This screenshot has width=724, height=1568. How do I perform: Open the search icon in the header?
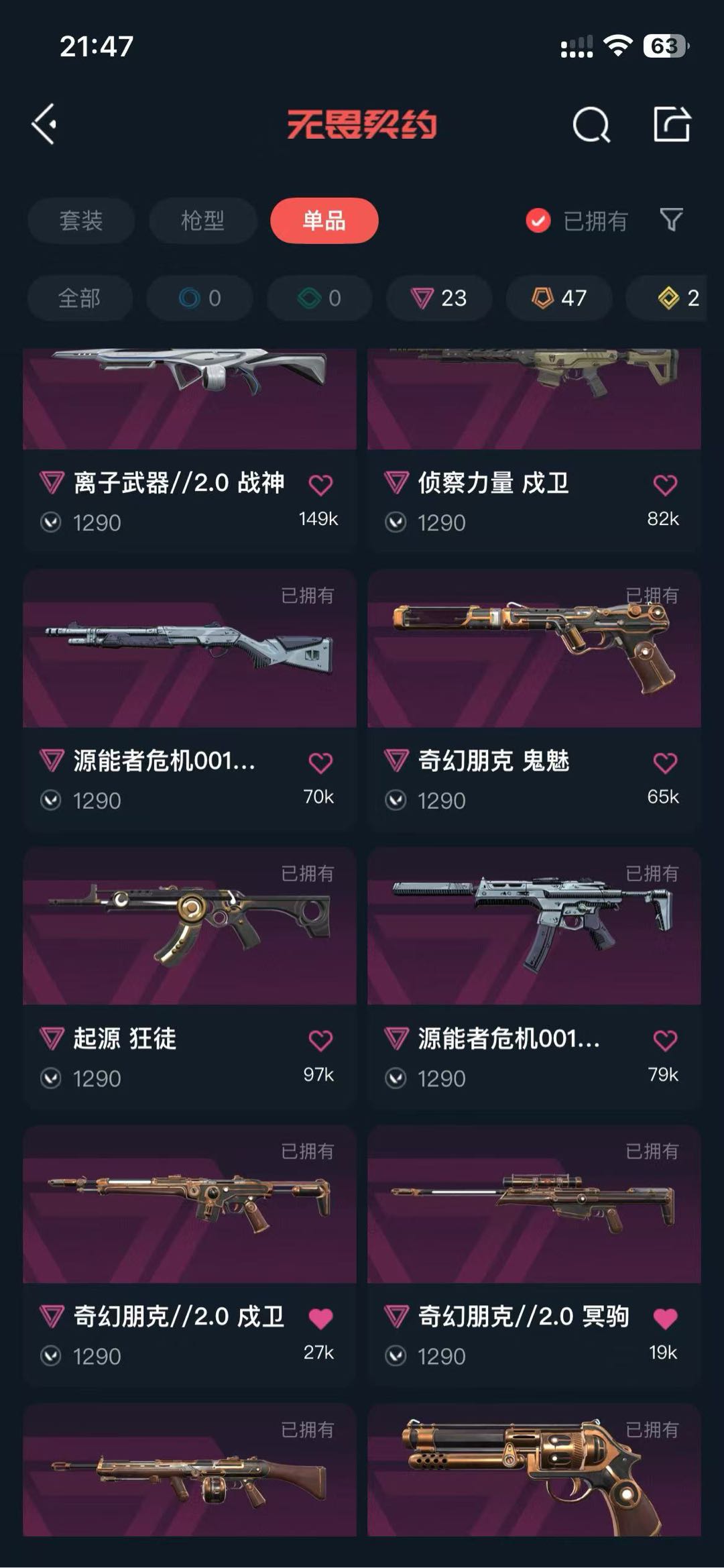(x=591, y=125)
